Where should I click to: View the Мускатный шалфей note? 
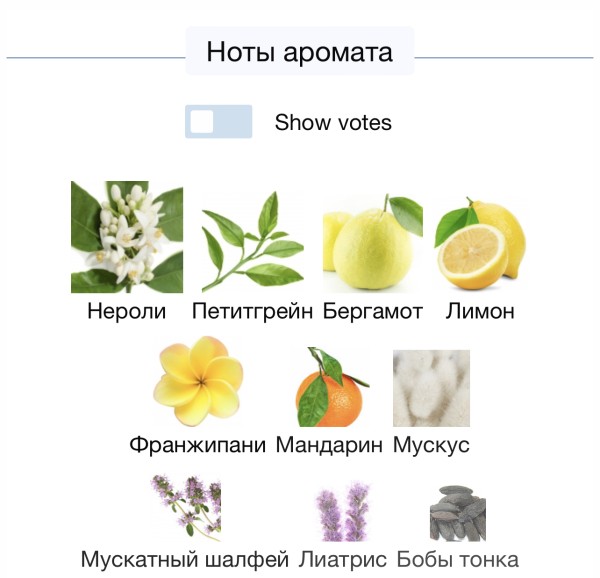click(x=185, y=509)
